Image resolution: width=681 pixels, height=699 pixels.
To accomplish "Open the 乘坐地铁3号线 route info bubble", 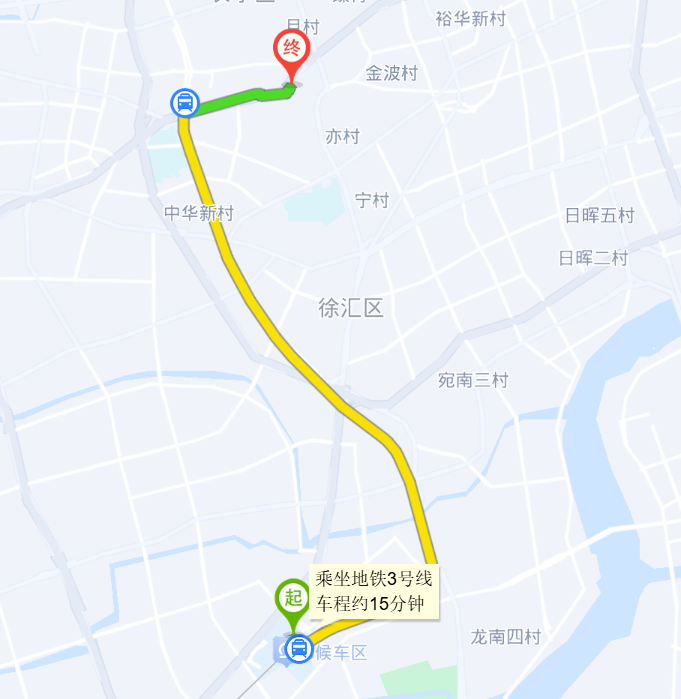I will click(x=373, y=590).
